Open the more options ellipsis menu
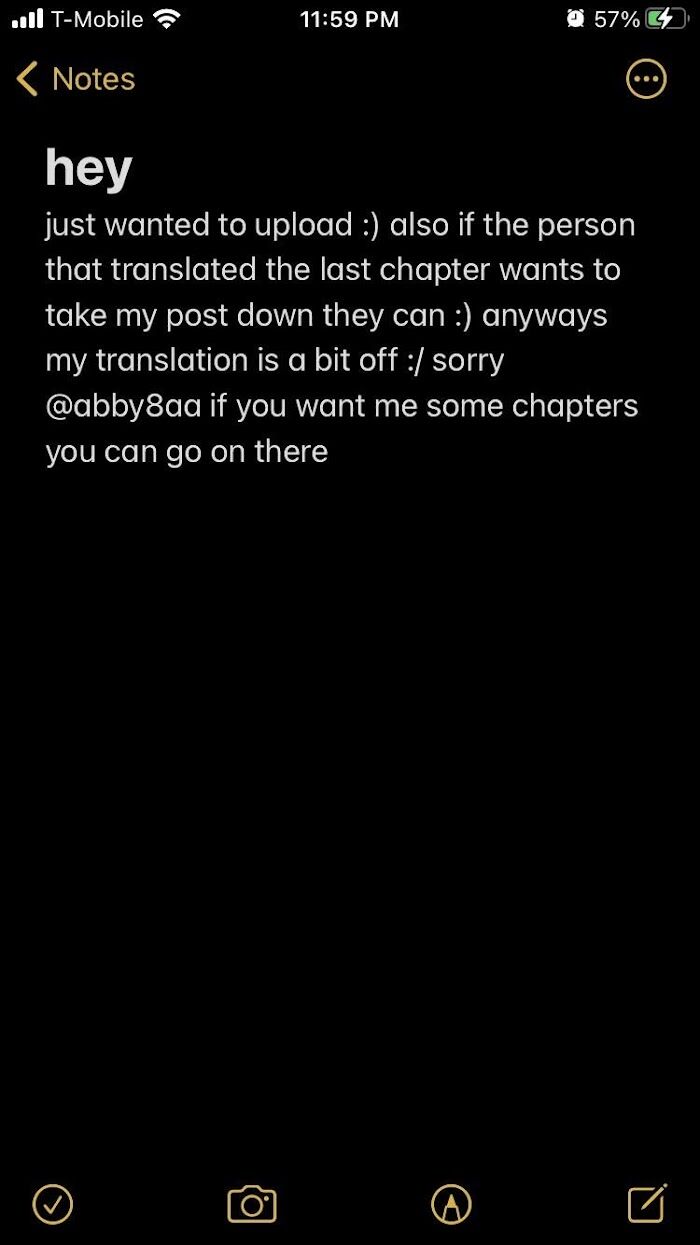This screenshot has width=700, height=1245. click(645, 80)
